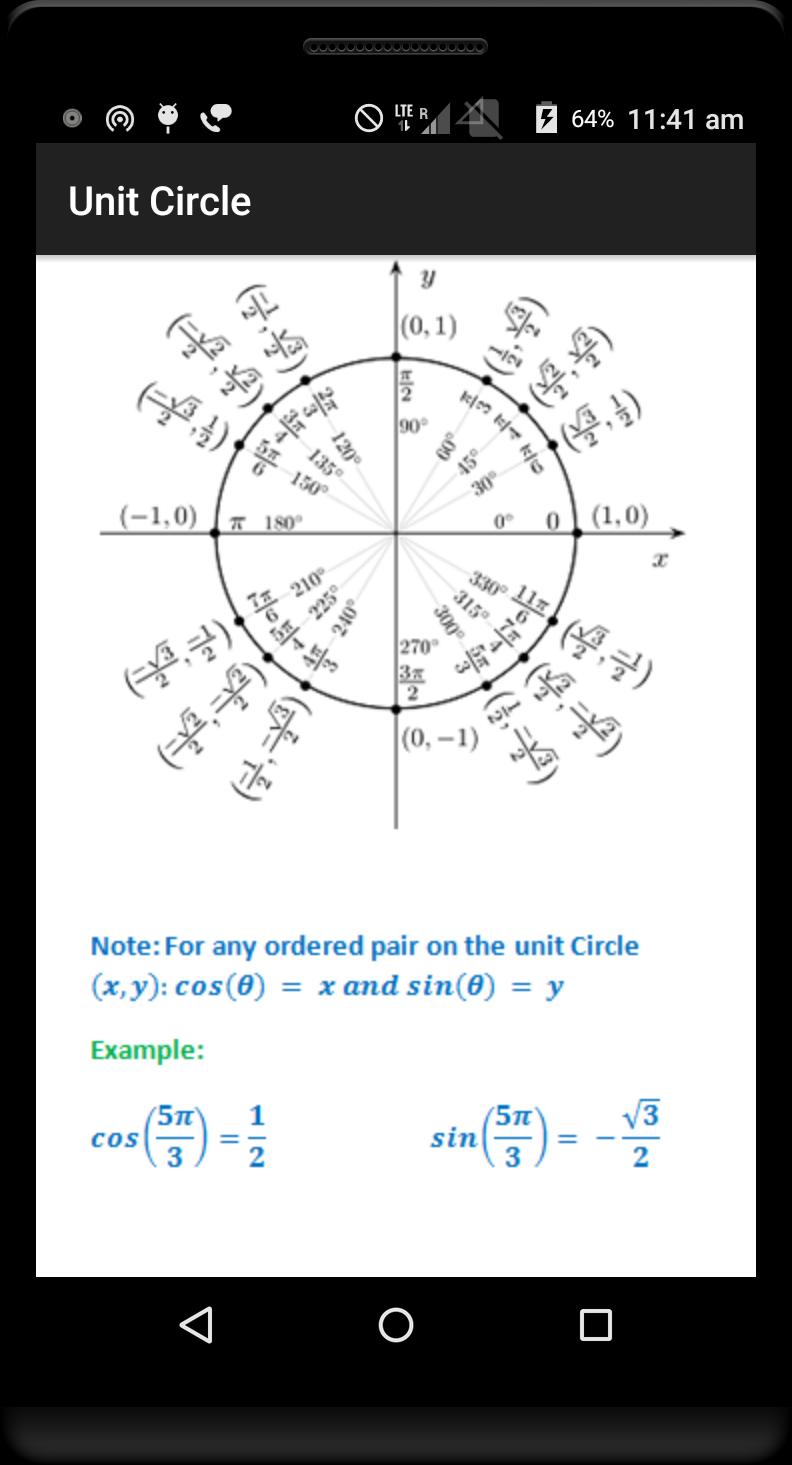Screen dimensions: 792x1465
Task: Tap the back navigation arrow
Action: coord(197,1325)
